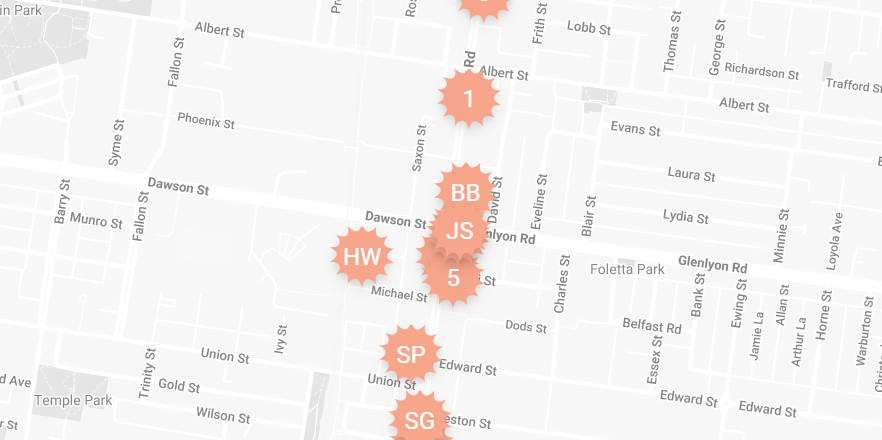Open the JS map marker

pos(460,231)
